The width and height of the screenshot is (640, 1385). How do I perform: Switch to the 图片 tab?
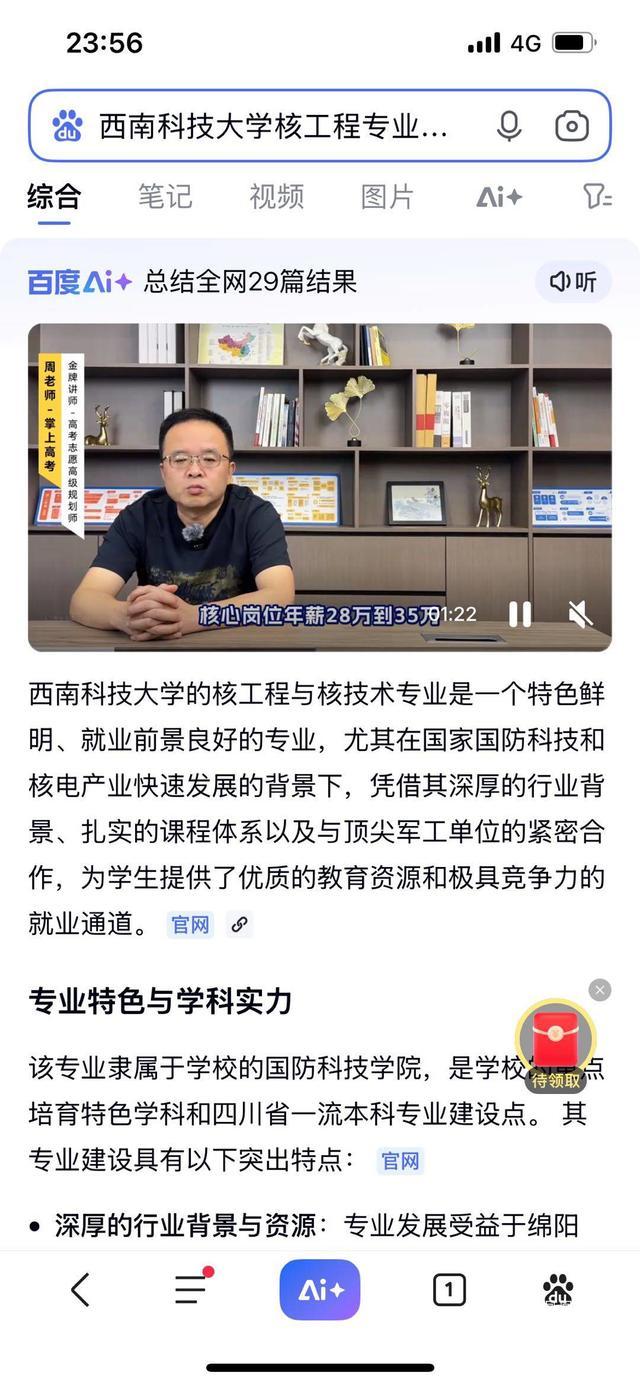point(387,197)
